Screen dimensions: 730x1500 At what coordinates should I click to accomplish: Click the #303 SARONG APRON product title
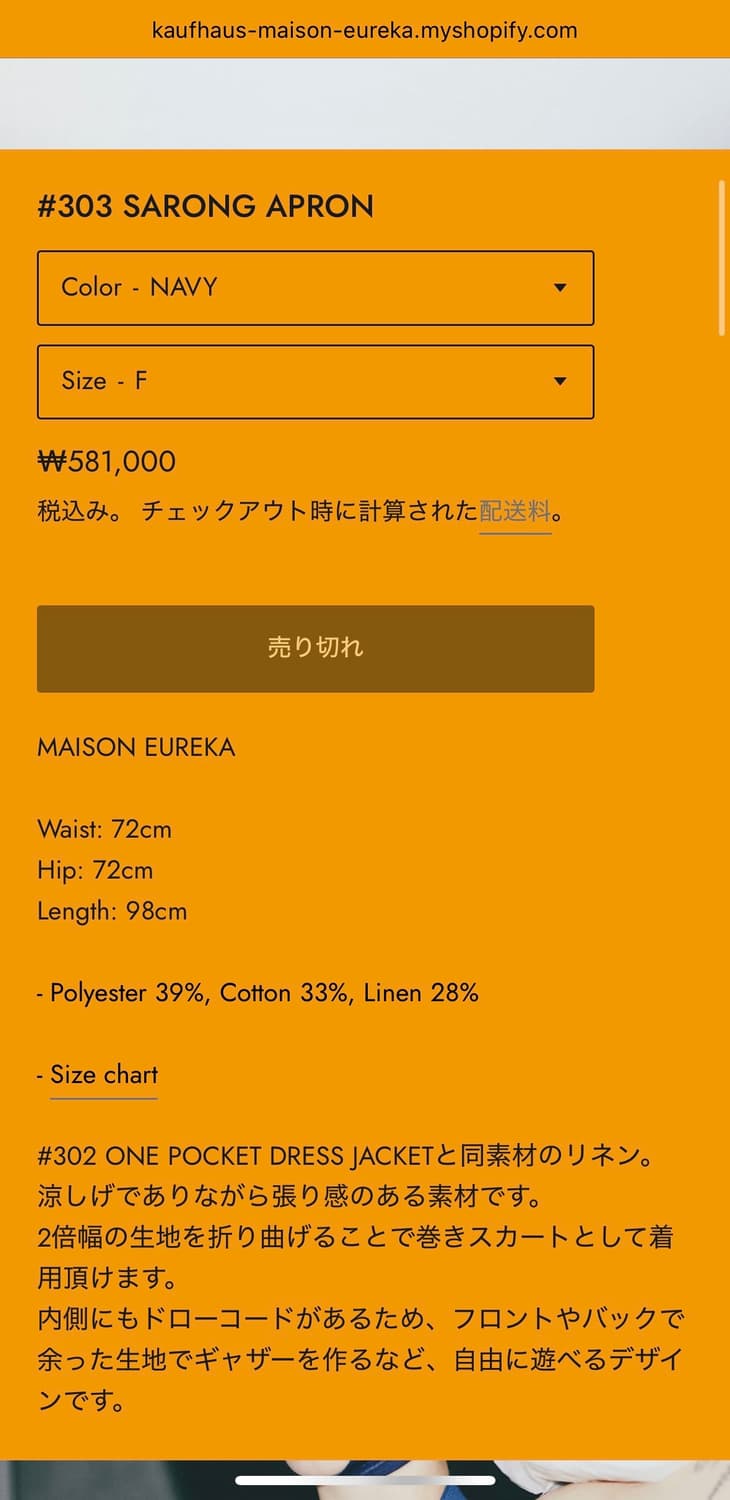point(204,207)
